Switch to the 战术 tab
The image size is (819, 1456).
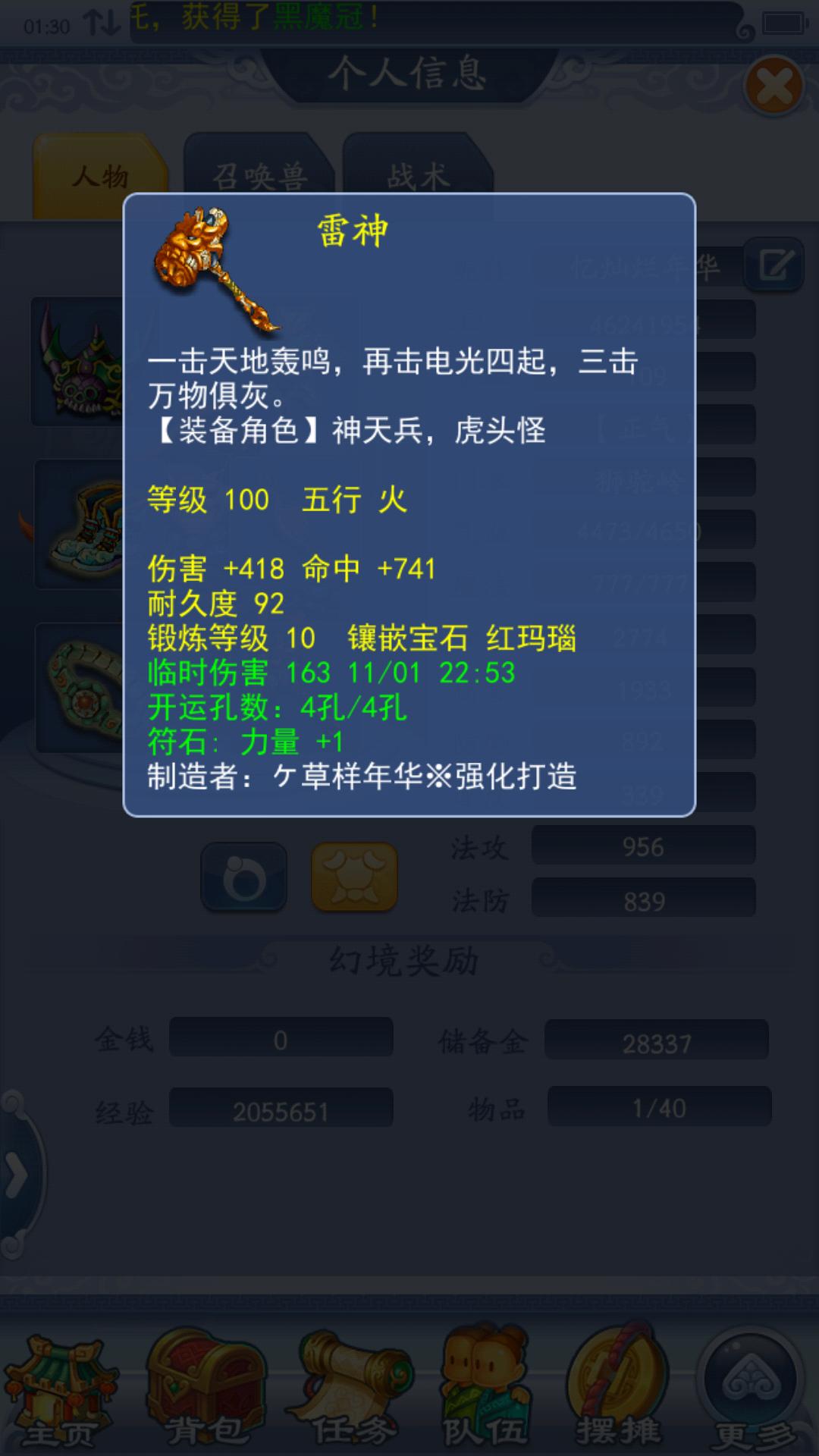[x=417, y=176]
